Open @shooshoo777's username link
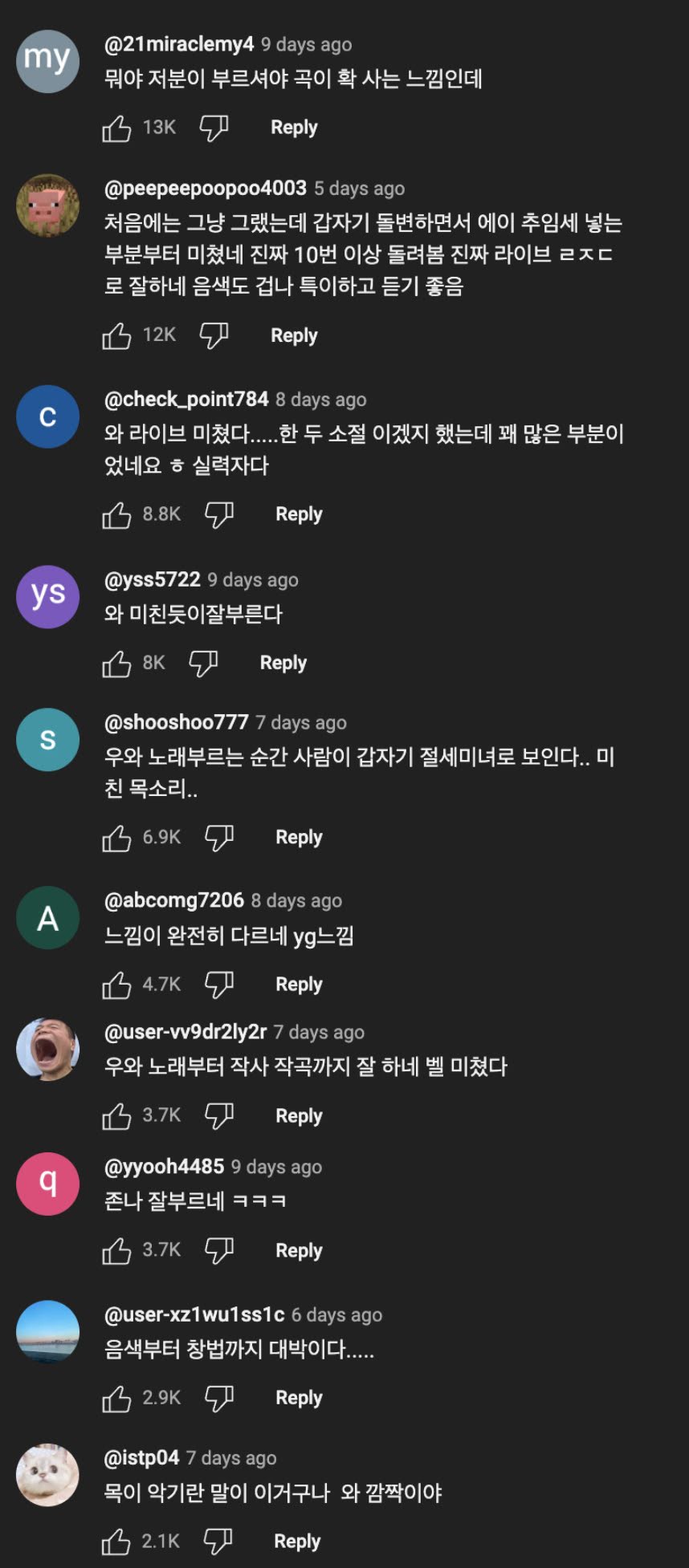 pyautogui.click(x=176, y=722)
